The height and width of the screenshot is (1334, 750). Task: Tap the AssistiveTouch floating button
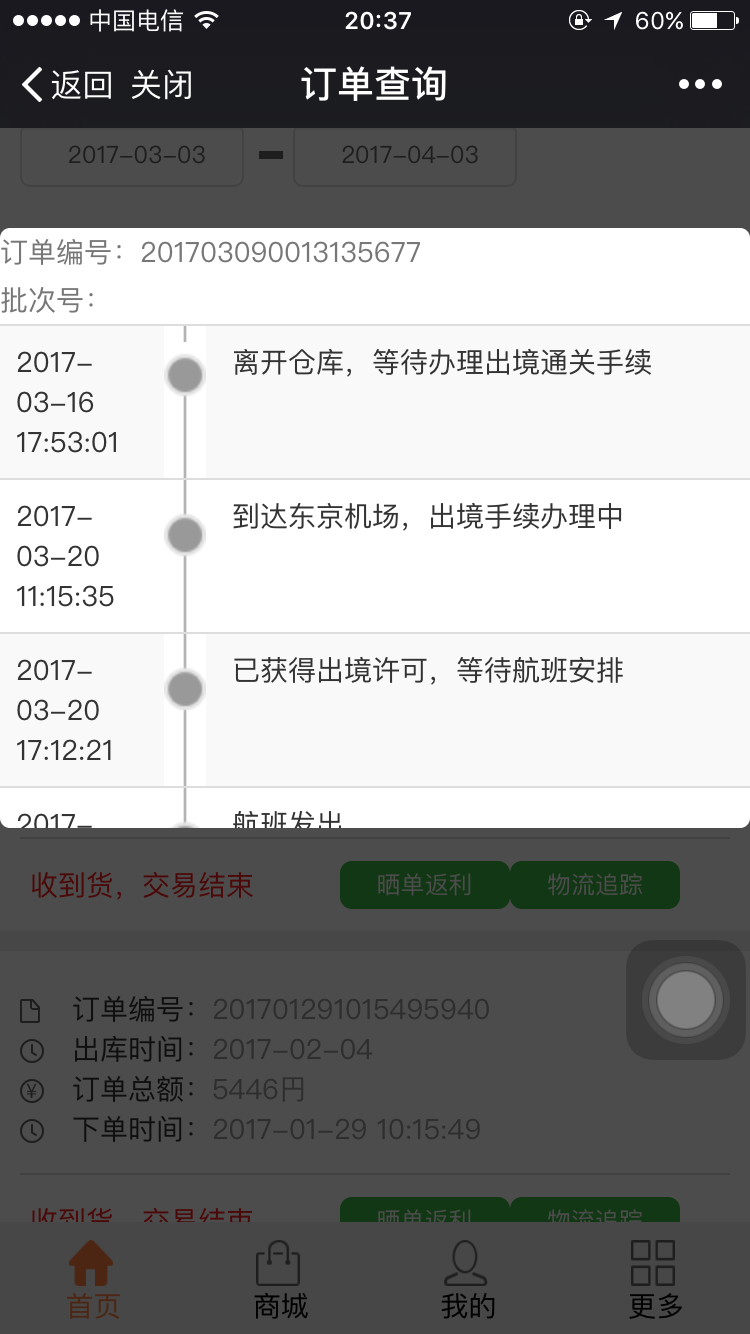[686, 1000]
